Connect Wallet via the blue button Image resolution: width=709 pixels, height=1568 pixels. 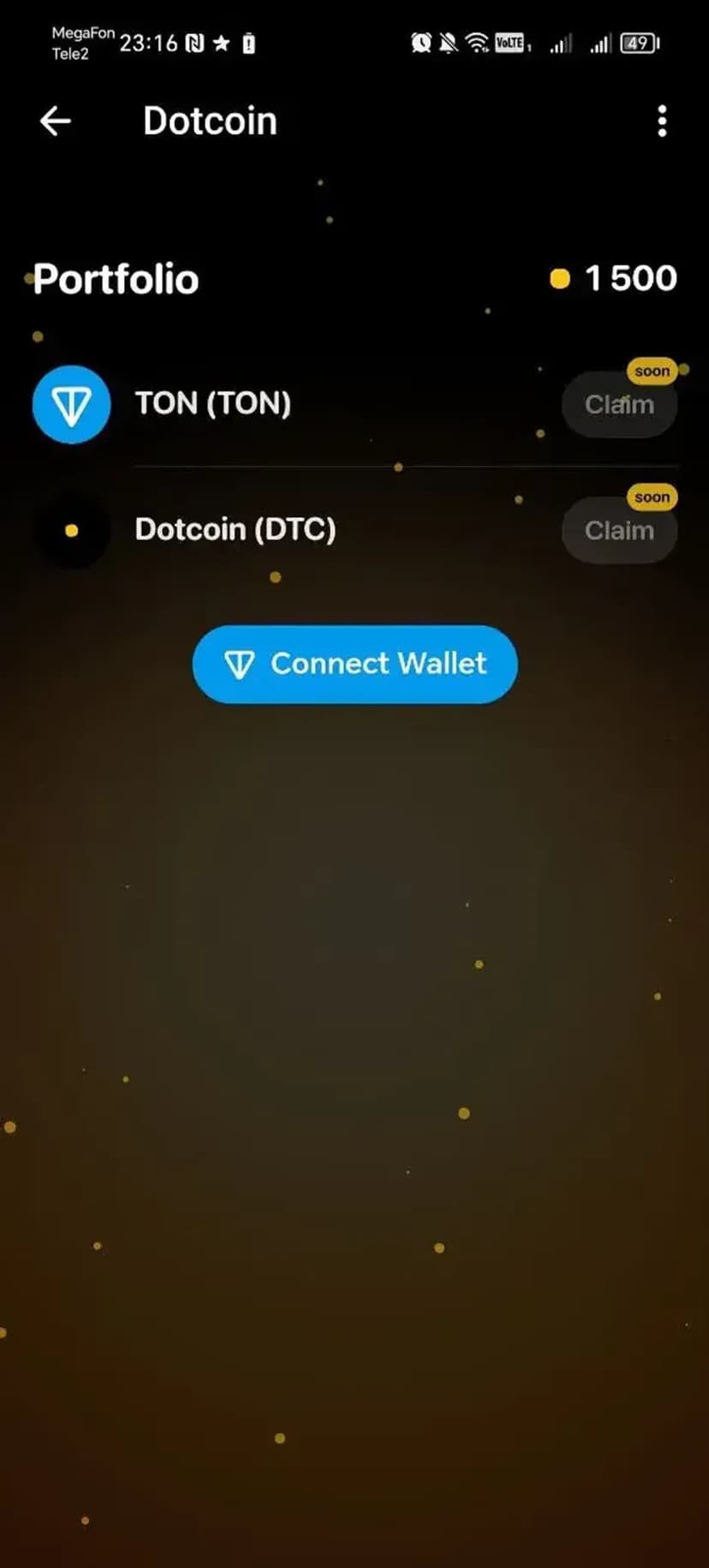pyautogui.click(x=354, y=665)
